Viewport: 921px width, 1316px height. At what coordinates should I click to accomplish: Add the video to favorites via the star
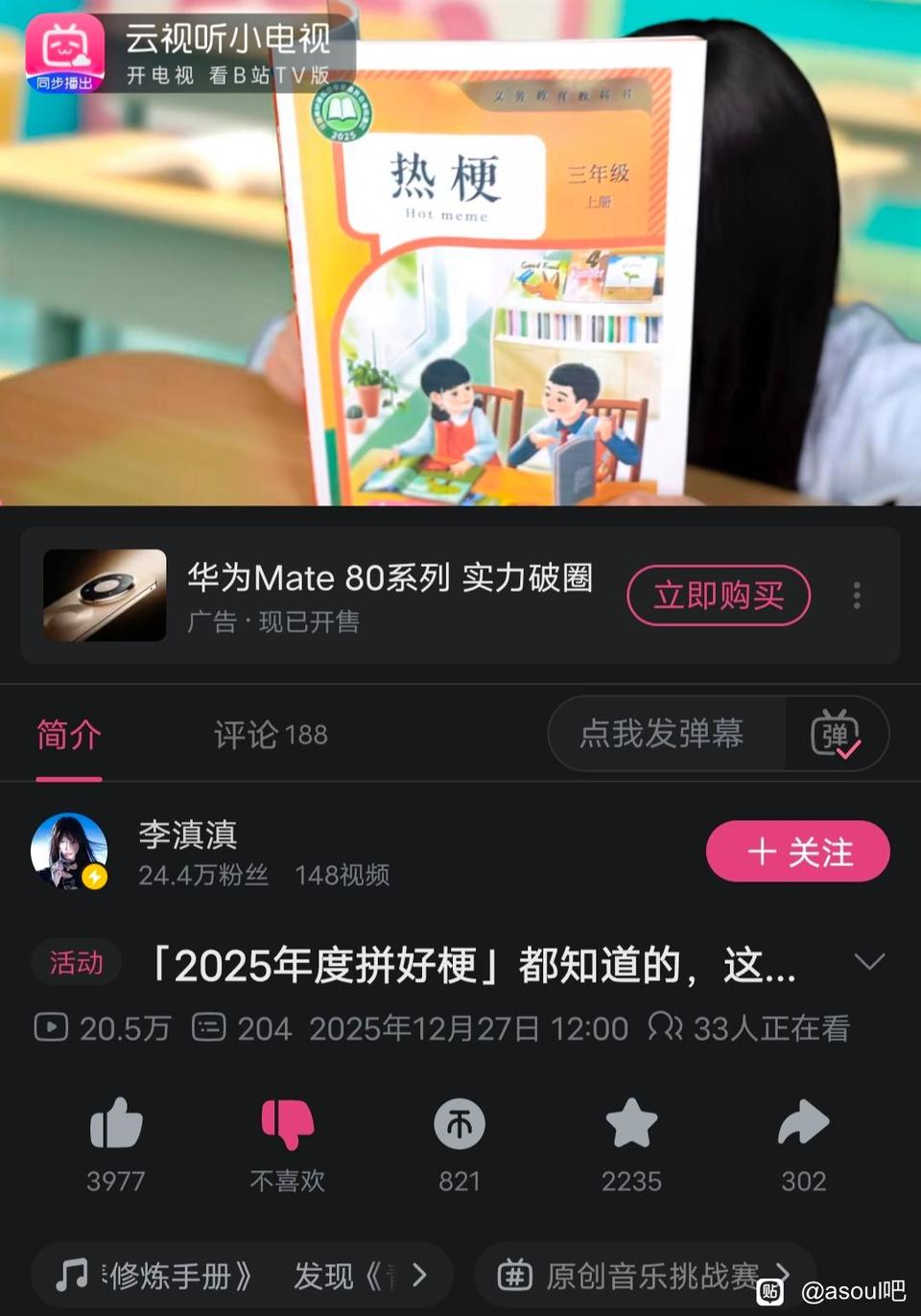tap(631, 1124)
